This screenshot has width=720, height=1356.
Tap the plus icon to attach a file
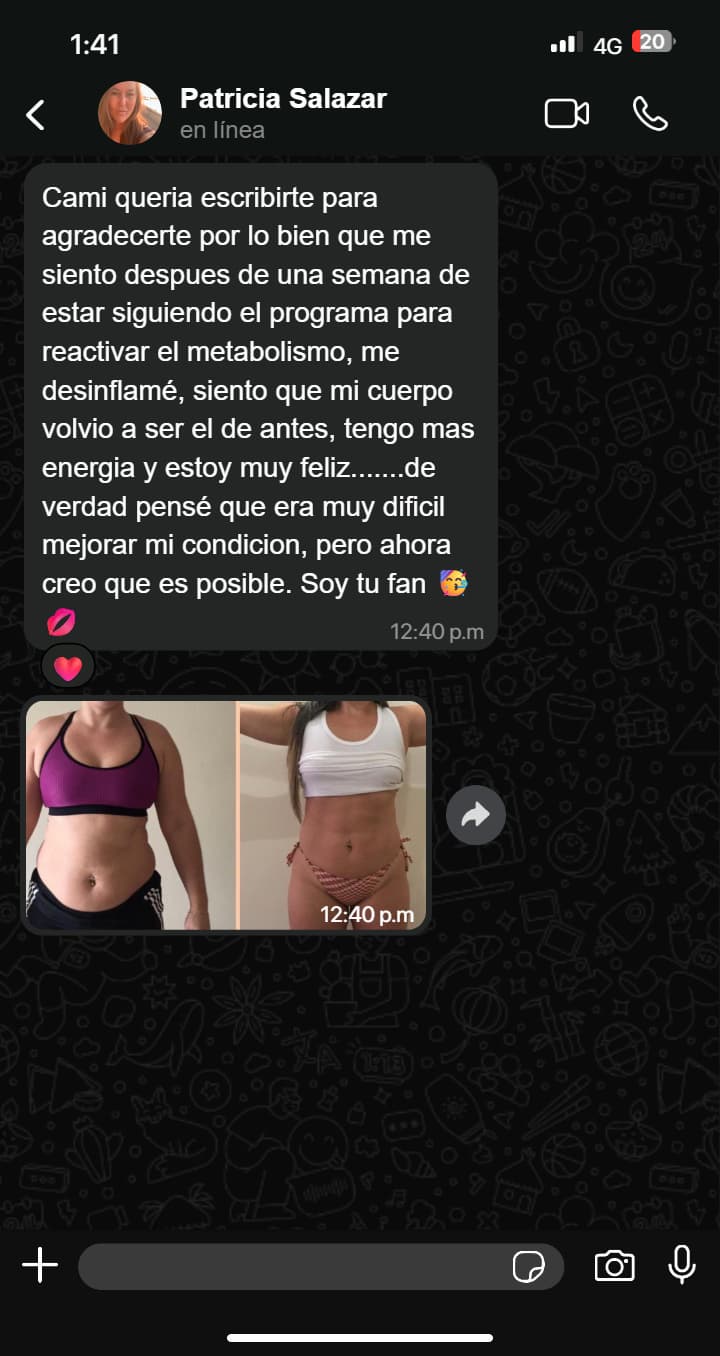pos(40,1266)
